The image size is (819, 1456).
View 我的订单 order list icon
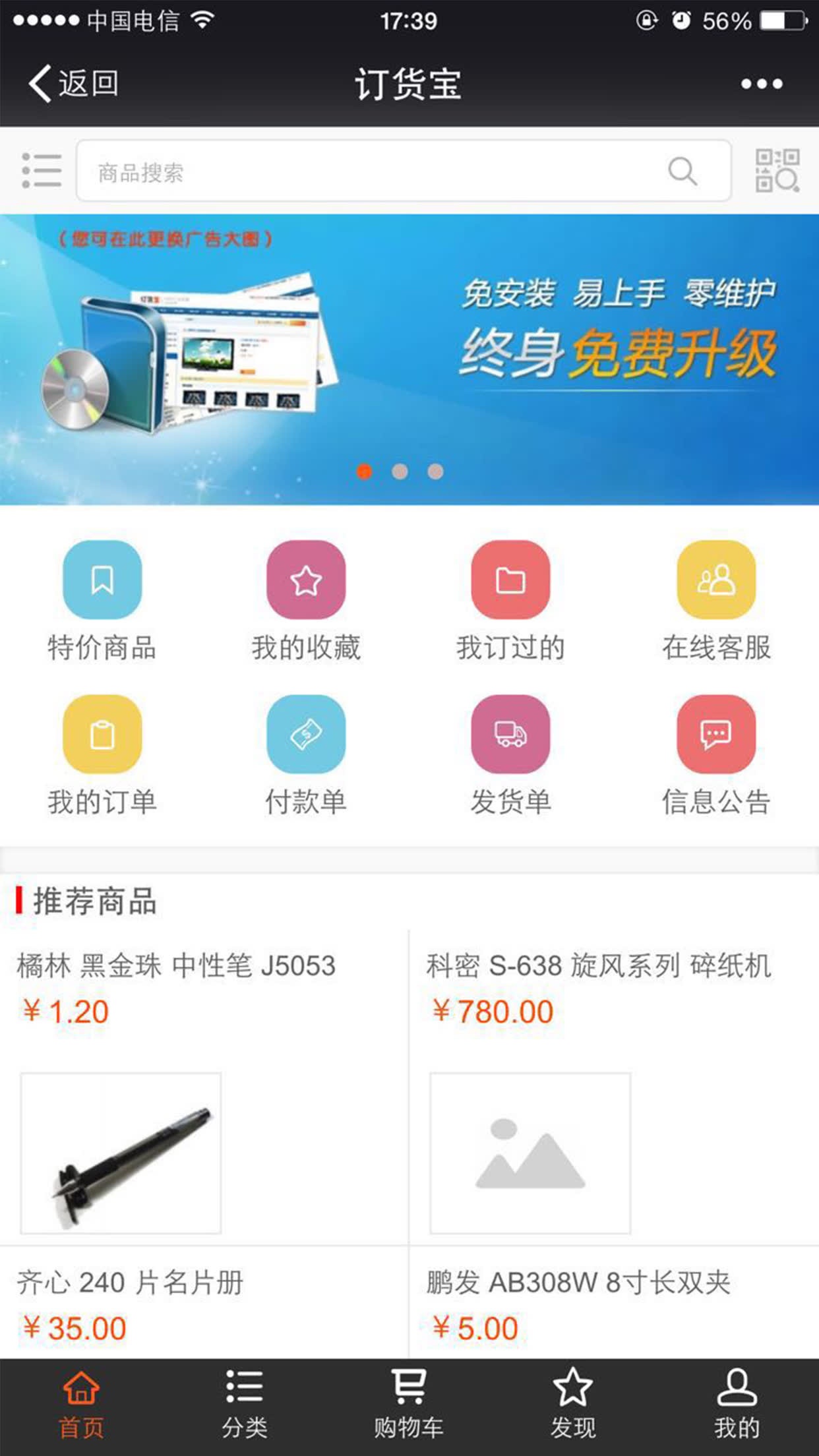(x=102, y=737)
